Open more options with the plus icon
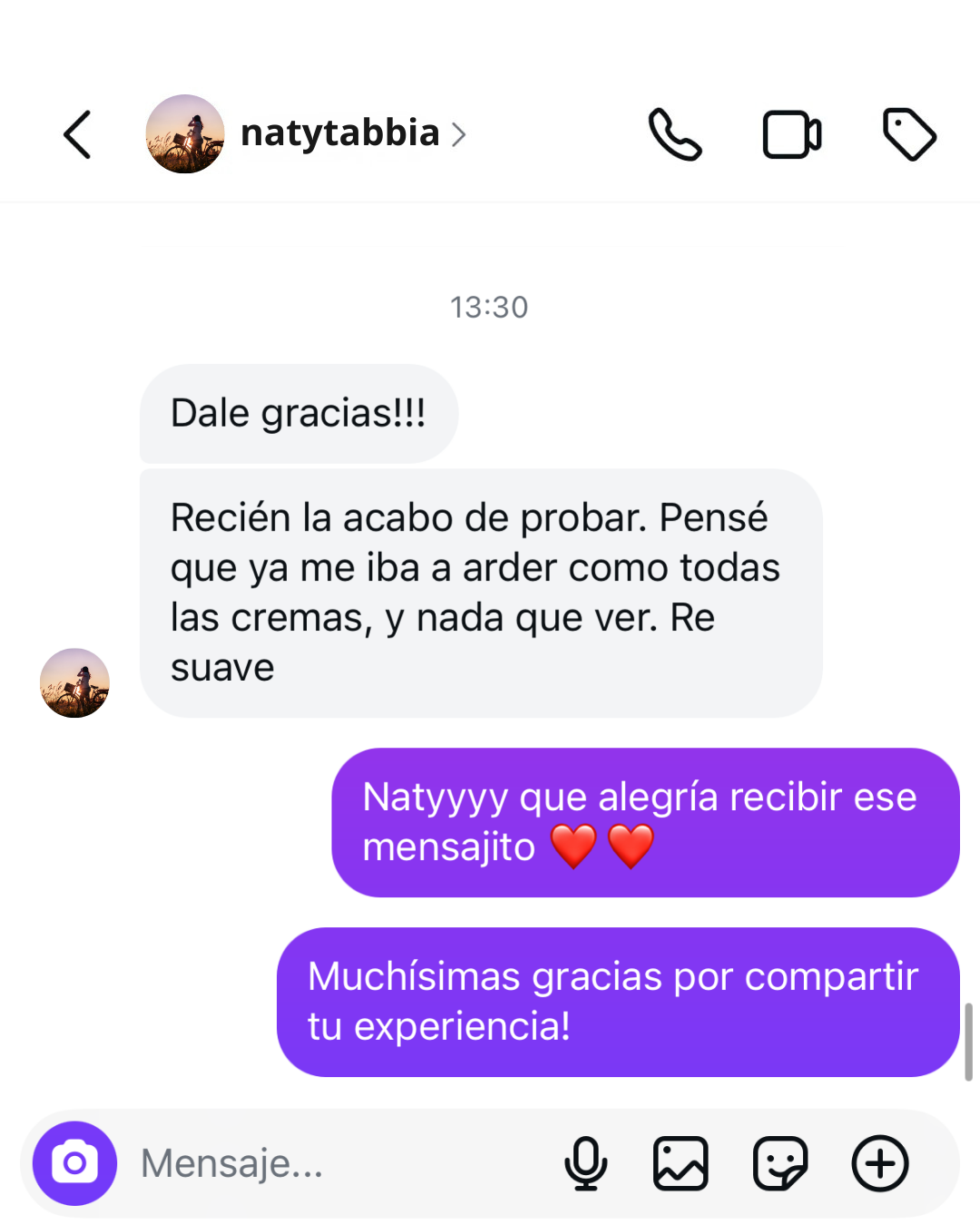The height and width of the screenshot is (1225, 980). point(880,1163)
